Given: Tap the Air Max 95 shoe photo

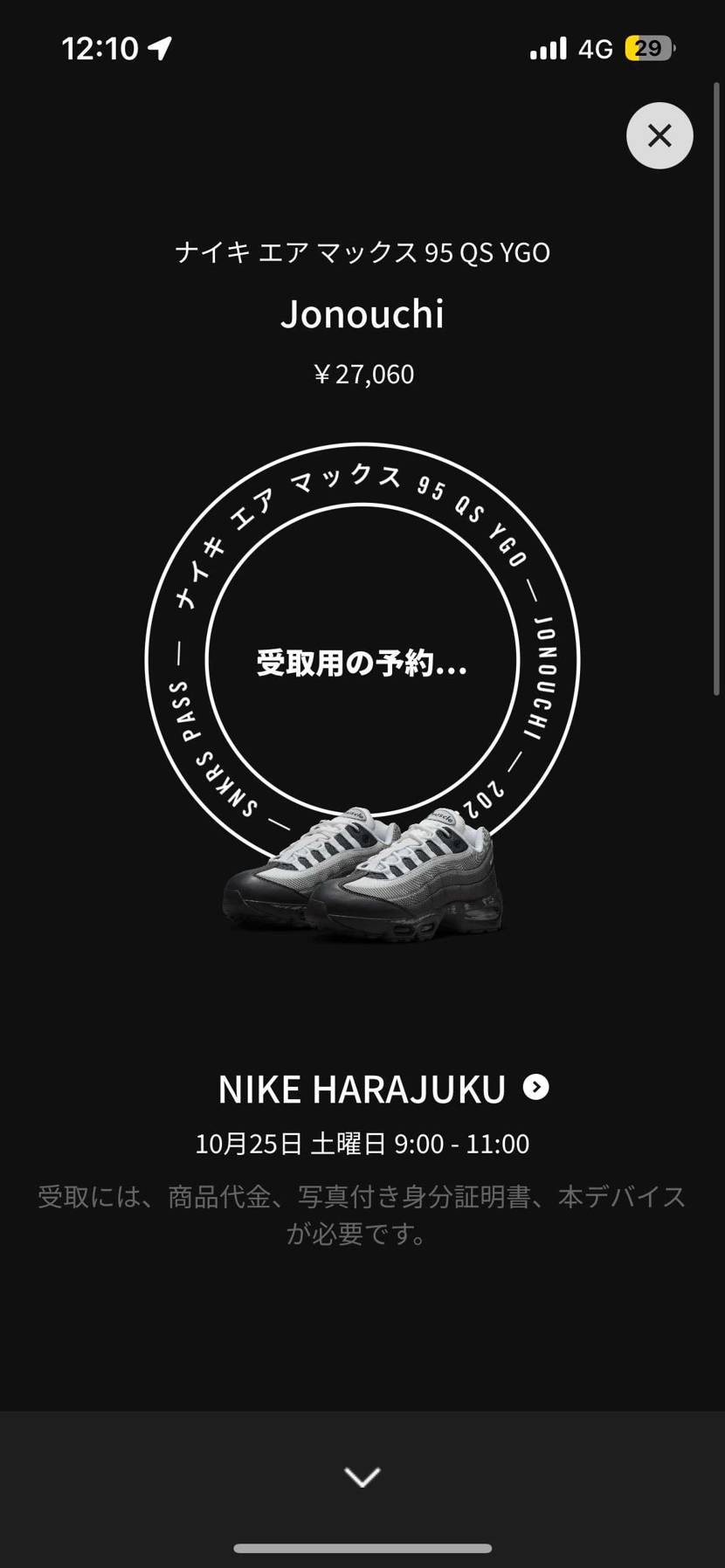Looking at the screenshot, I should [362, 882].
